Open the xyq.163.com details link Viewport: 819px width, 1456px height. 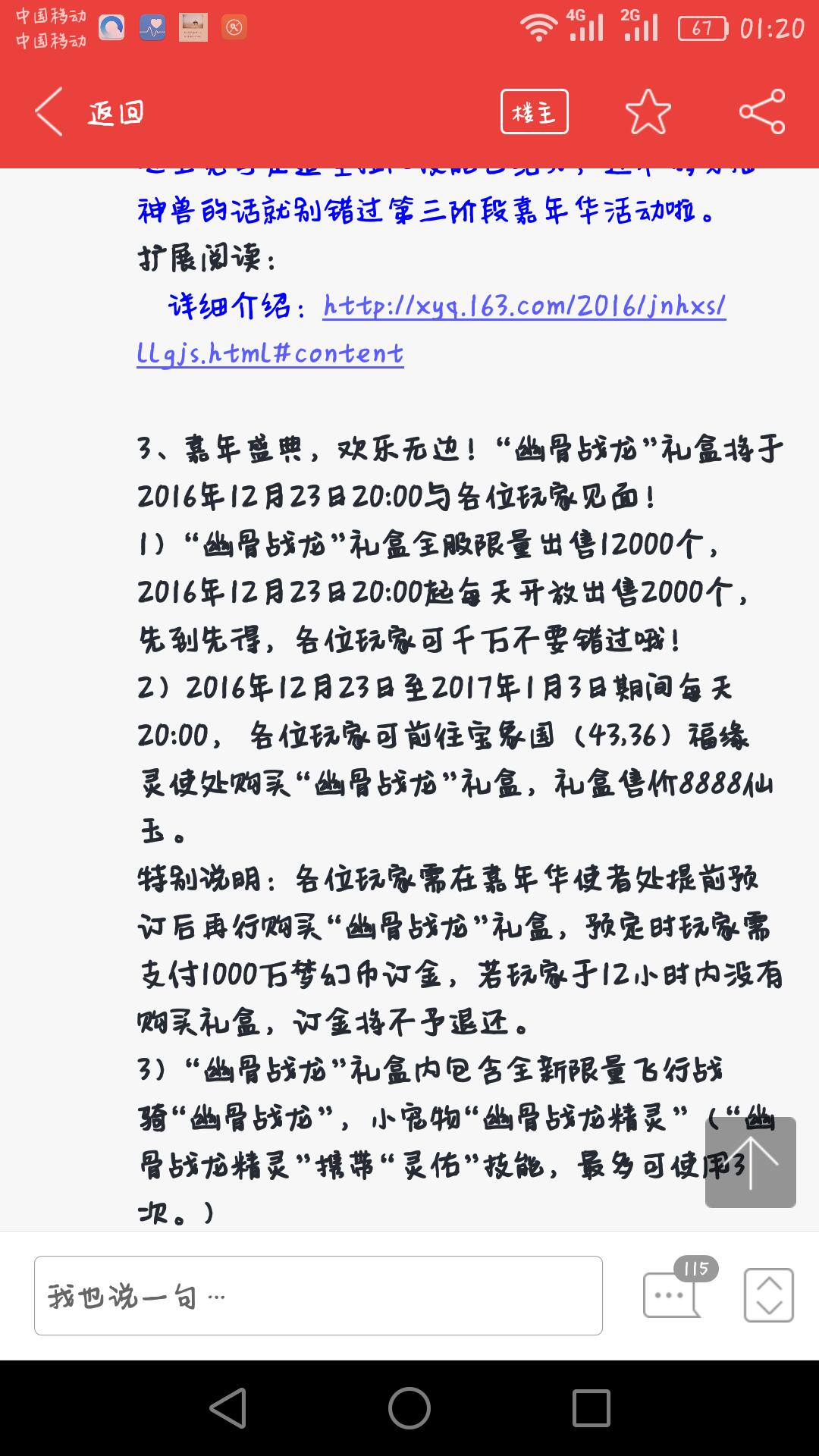click(x=523, y=306)
